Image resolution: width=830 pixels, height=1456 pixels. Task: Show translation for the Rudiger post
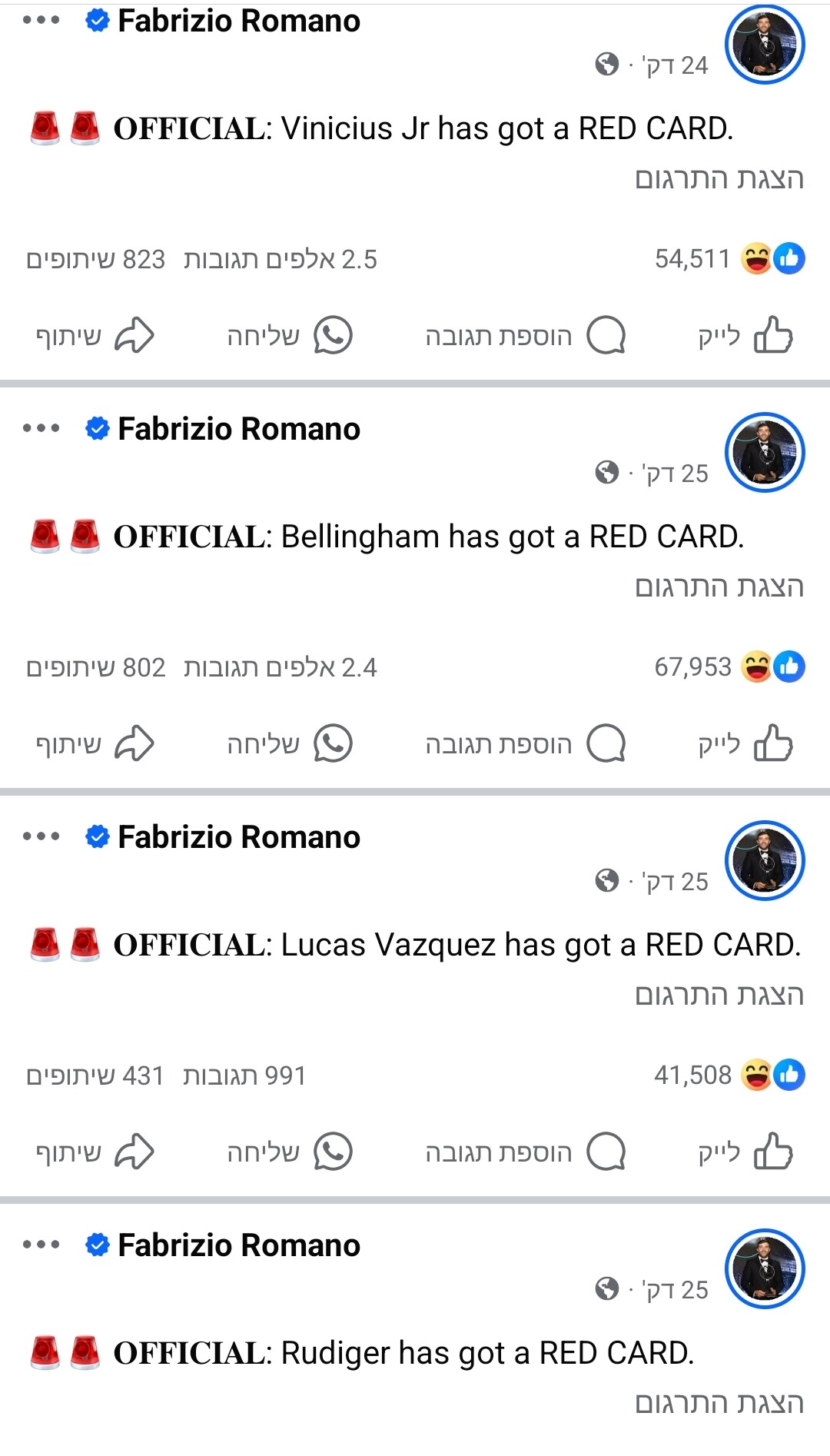(x=719, y=1403)
